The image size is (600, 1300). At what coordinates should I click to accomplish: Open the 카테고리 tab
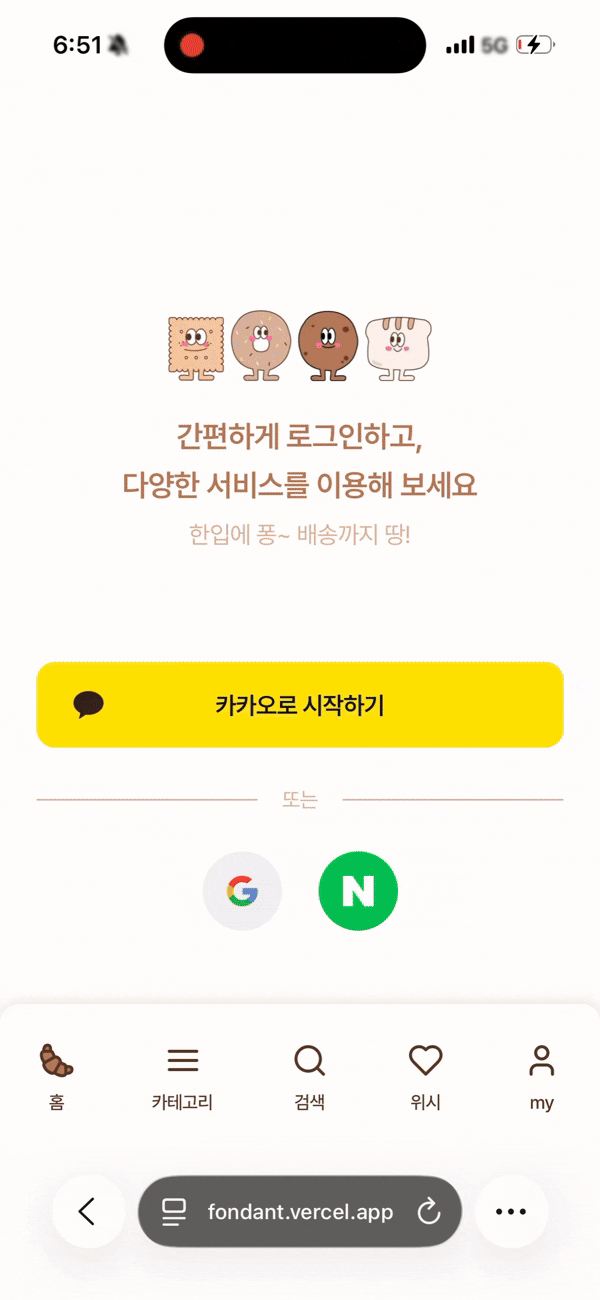[x=182, y=1077]
